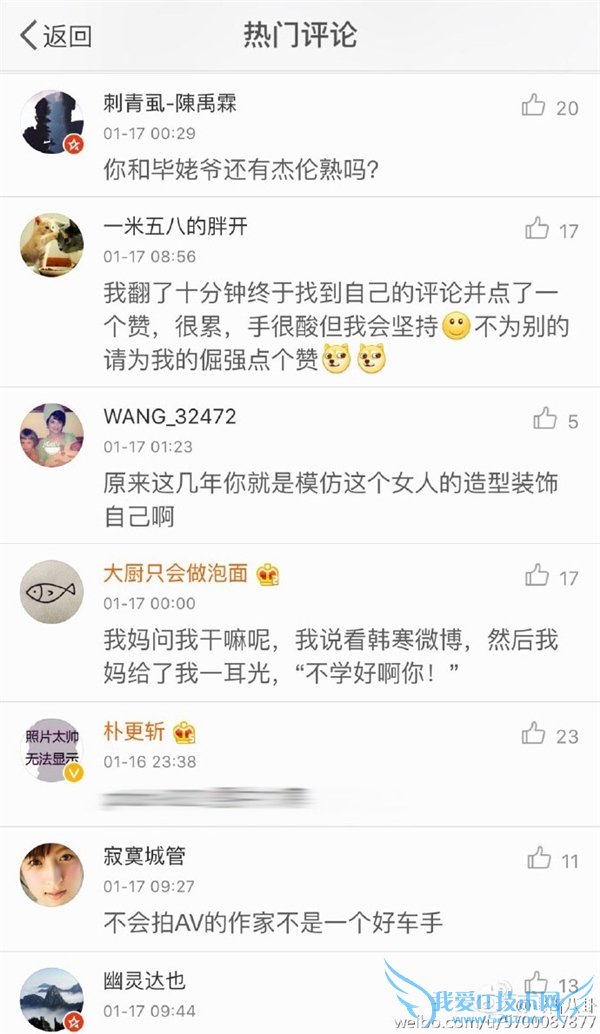600x1034 pixels.
Task: Tap the thumbs-up on WANG_32472's comment
Action: click(545, 419)
